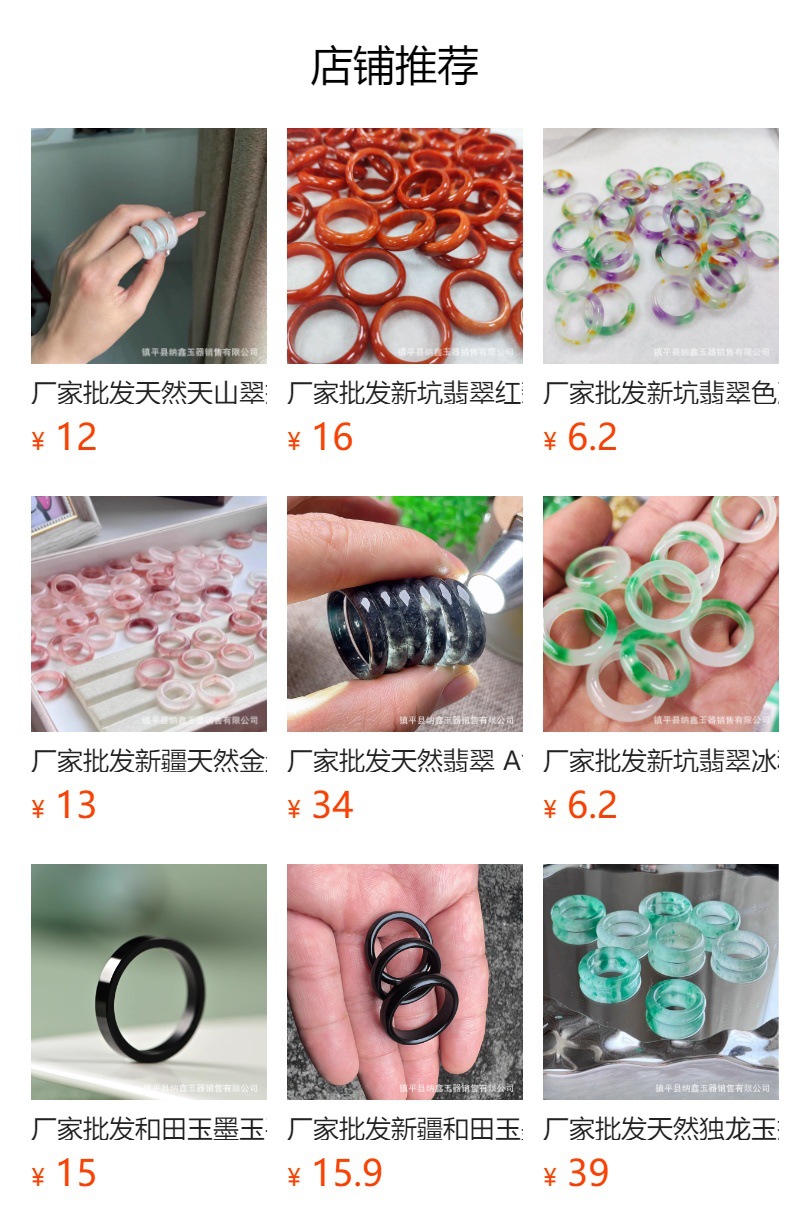View the 新坑翡翠冰 green-white rings product
Image resolution: width=790 pixels, height=1232 pixels.
[660, 614]
